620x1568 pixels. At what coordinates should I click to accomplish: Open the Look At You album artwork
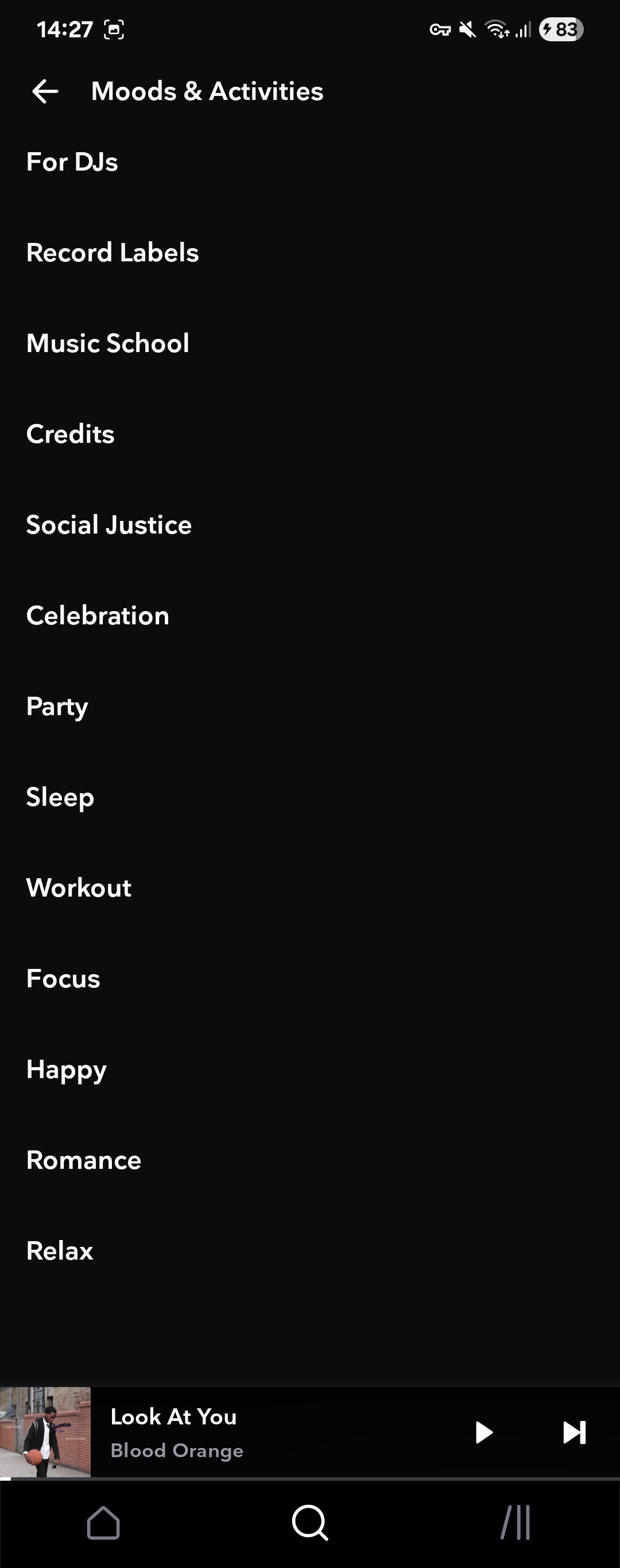click(x=45, y=1432)
